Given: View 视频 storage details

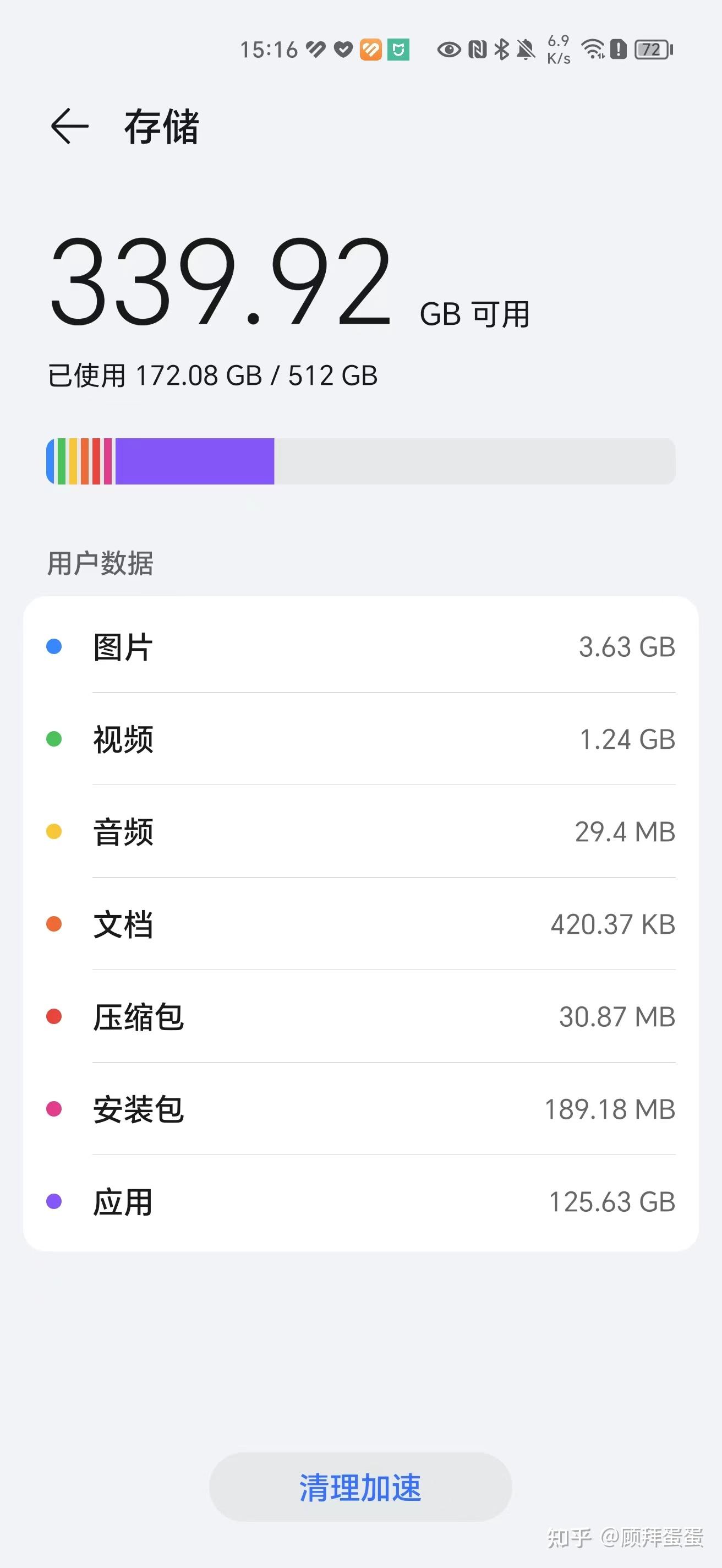Looking at the screenshot, I should click(x=360, y=739).
